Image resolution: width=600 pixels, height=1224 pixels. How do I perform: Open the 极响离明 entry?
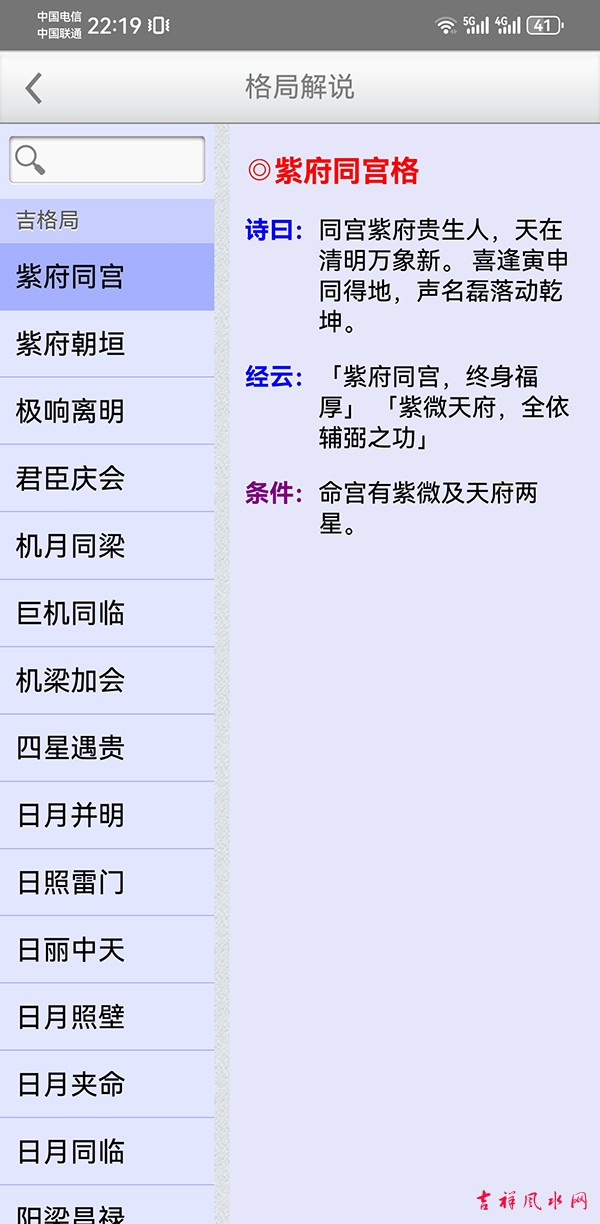[x=107, y=411]
